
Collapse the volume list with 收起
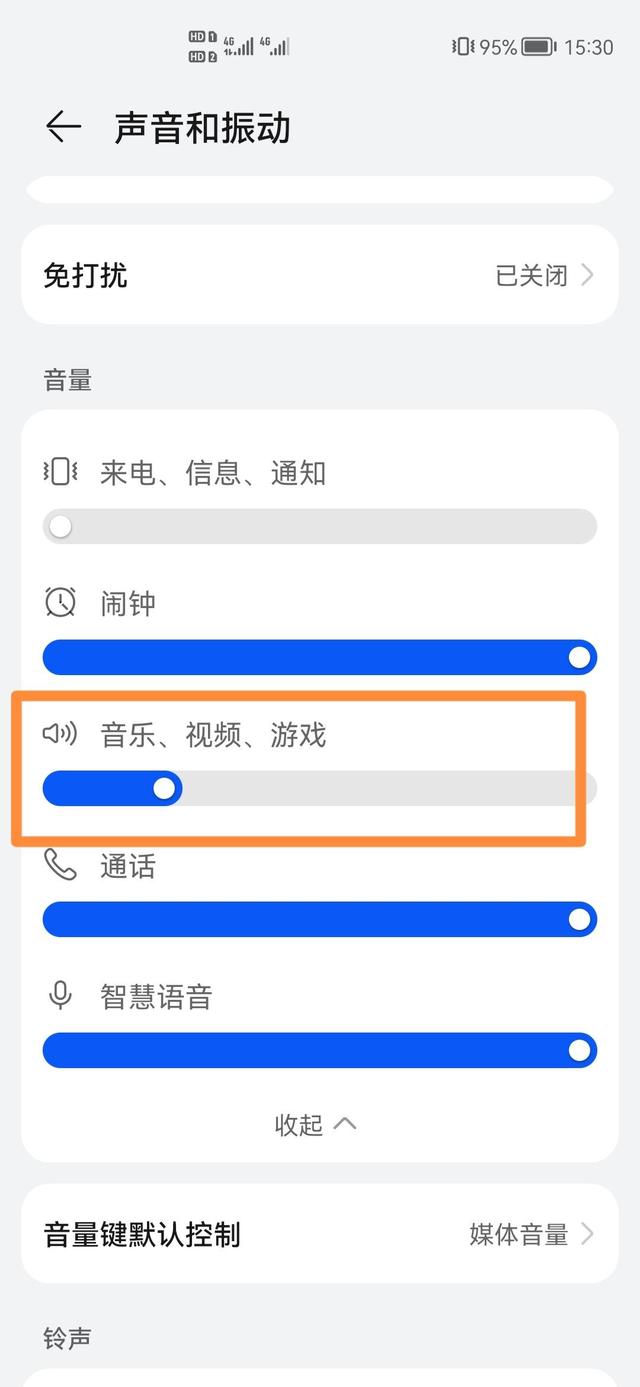point(316,1124)
